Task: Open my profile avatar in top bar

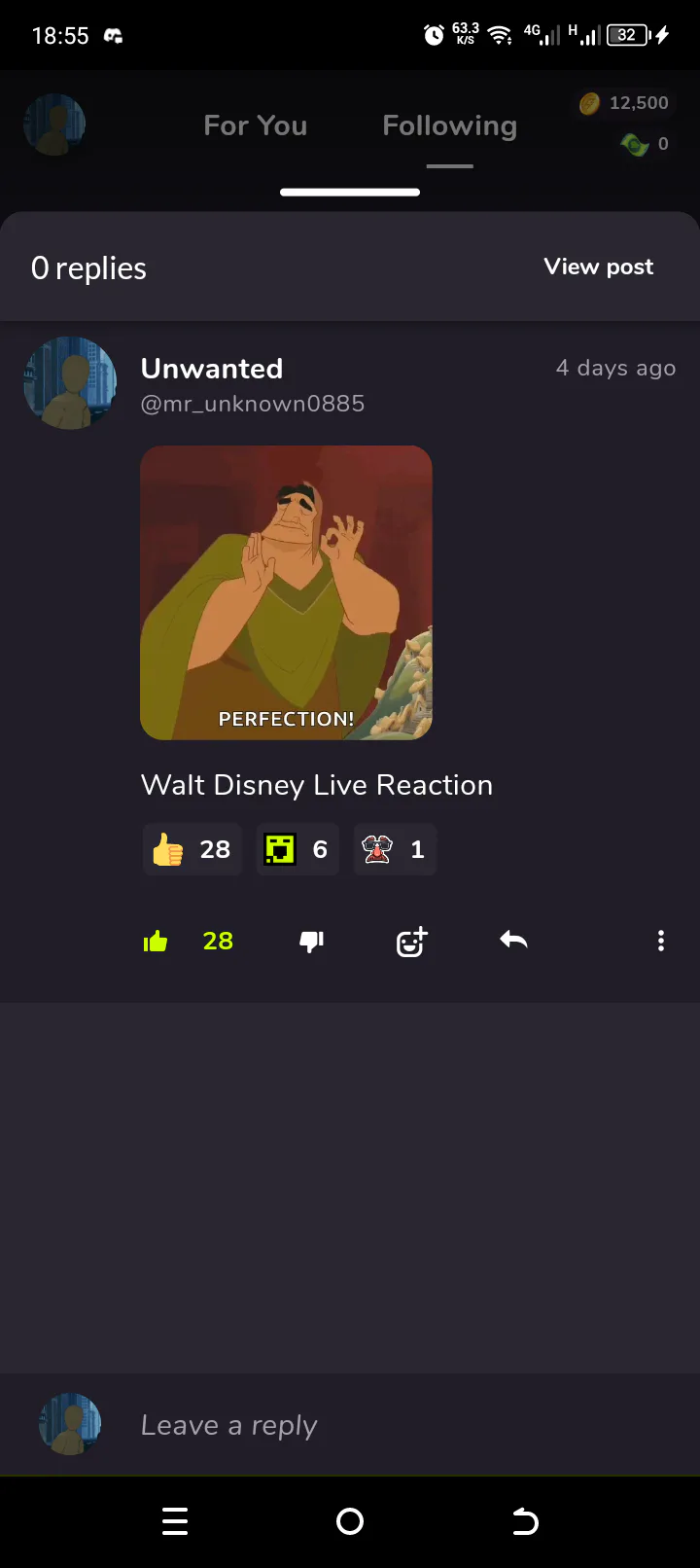Action: (54, 125)
